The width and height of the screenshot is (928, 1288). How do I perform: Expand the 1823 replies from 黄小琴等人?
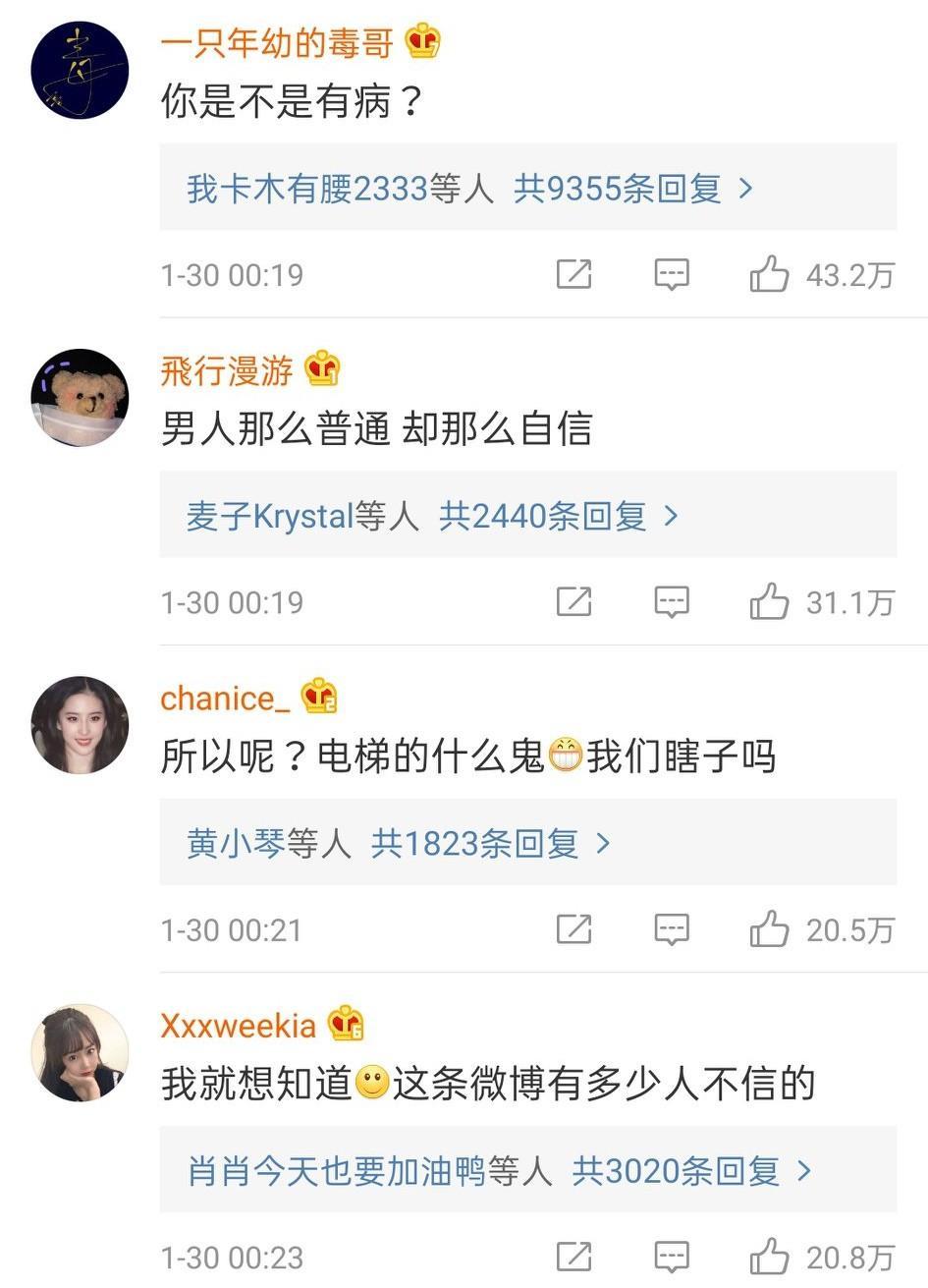pos(399,842)
